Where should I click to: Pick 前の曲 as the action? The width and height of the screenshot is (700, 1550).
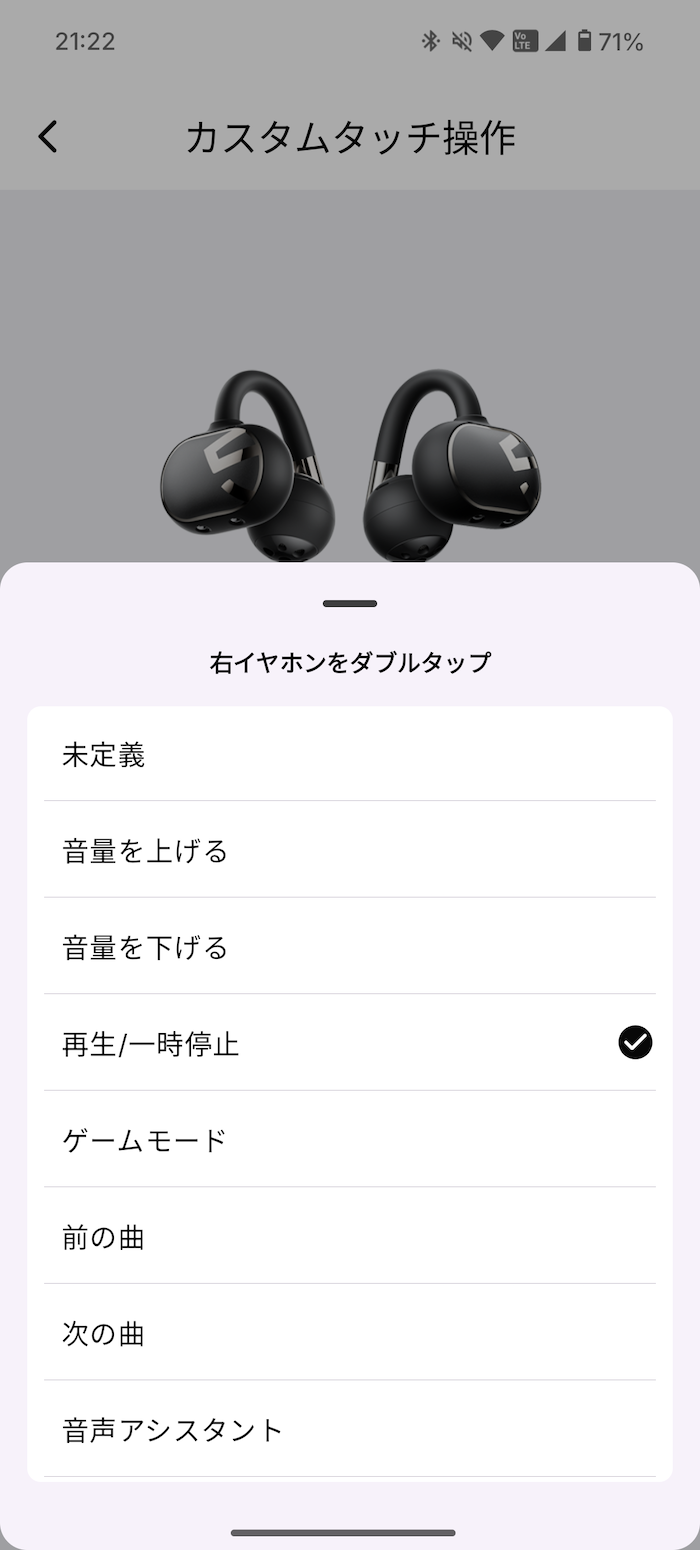(x=349, y=1237)
